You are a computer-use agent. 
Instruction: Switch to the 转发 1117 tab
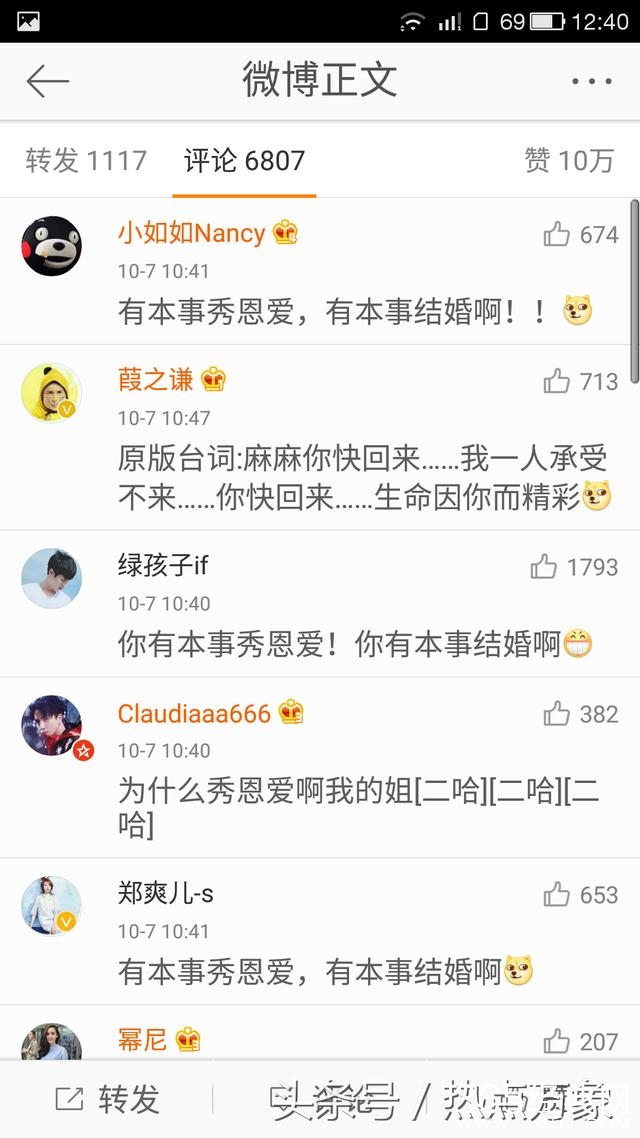point(86,160)
